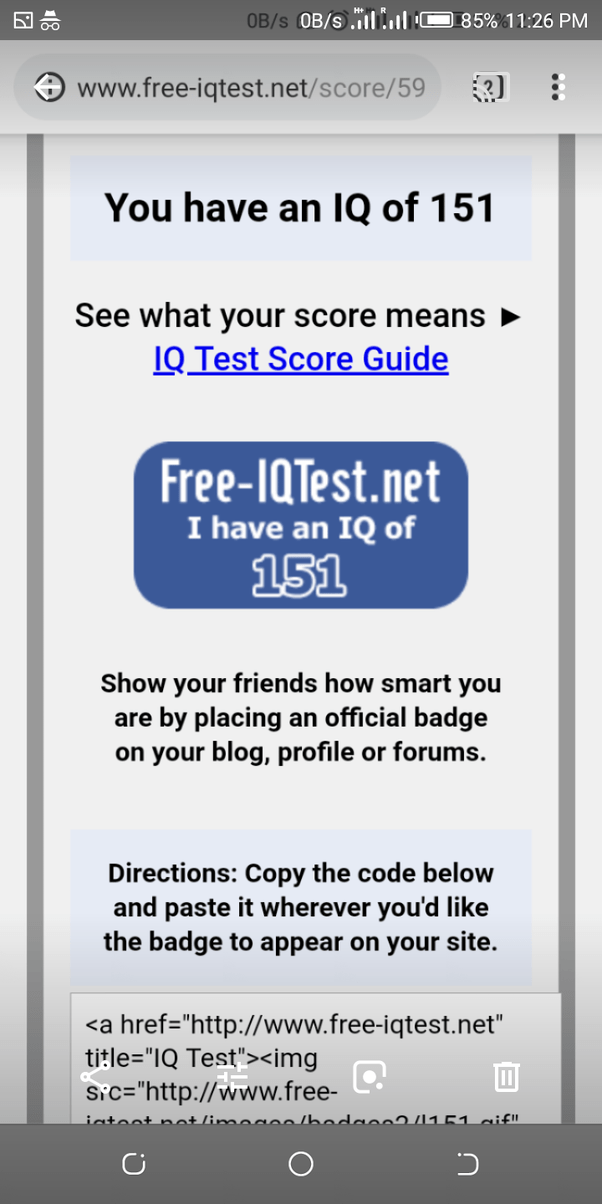This screenshot has width=602, height=1204.
Task: Tap the lens scan icon
Action: (369, 1077)
